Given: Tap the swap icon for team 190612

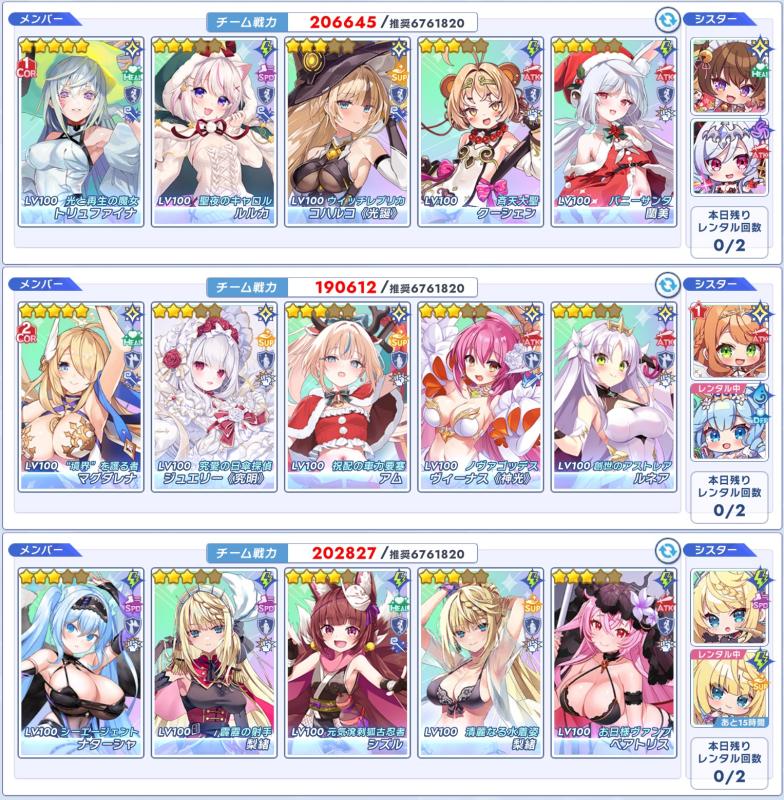Looking at the screenshot, I should [x=666, y=285].
